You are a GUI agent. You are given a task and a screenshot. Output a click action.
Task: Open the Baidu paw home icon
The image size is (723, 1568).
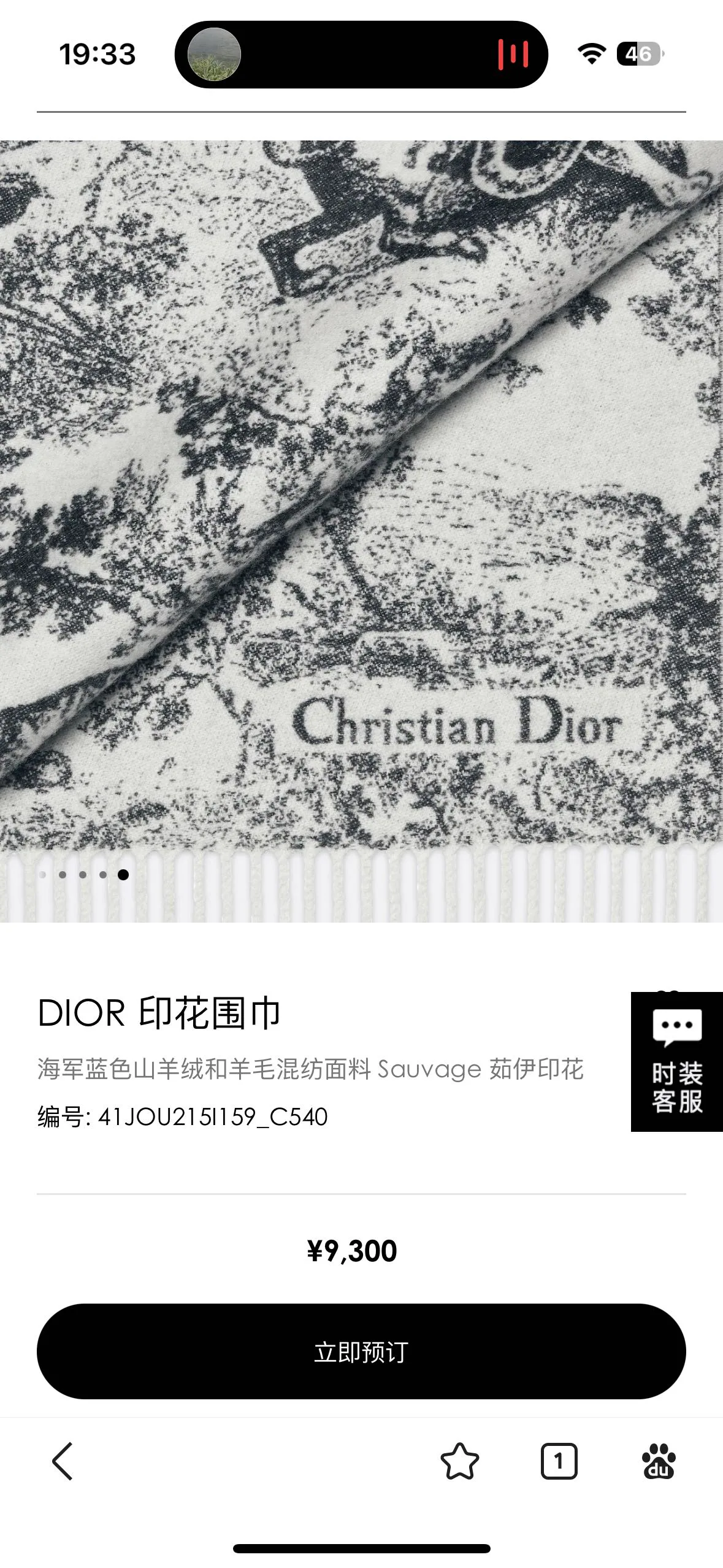(659, 1461)
